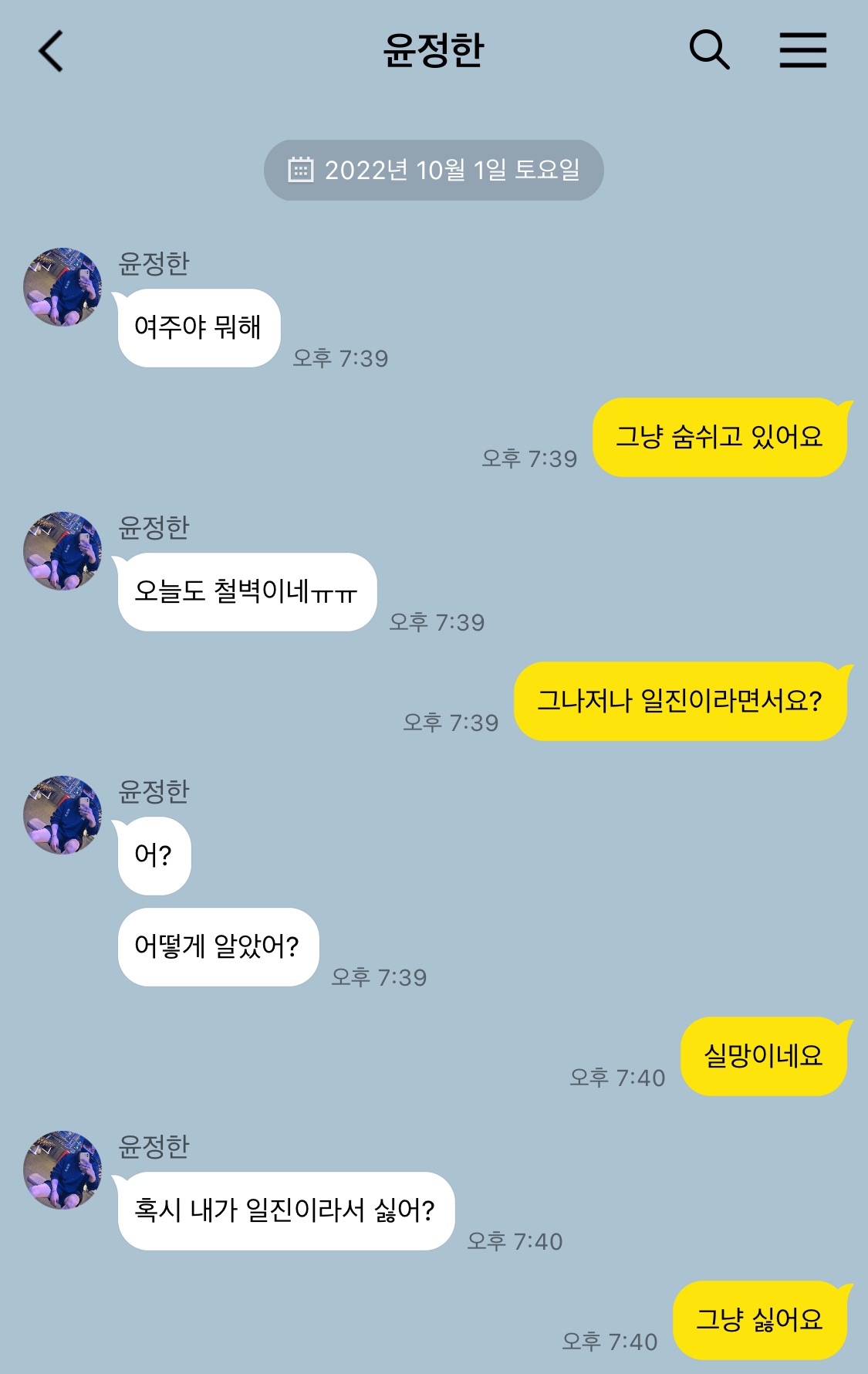View 윤정한's profile photo beside 여주야 뭐해

coord(62,287)
